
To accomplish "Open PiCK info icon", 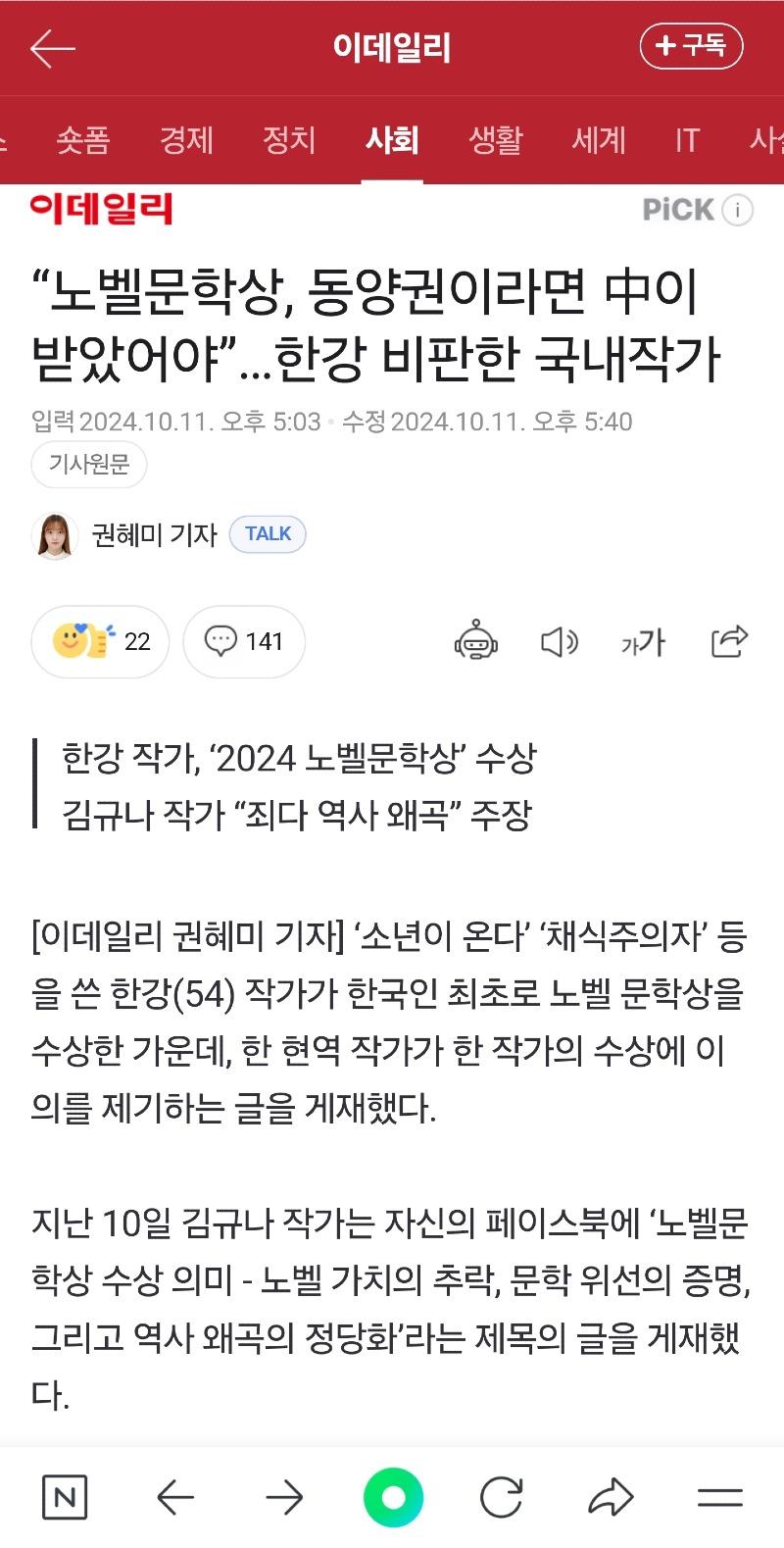I will [x=738, y=209].
